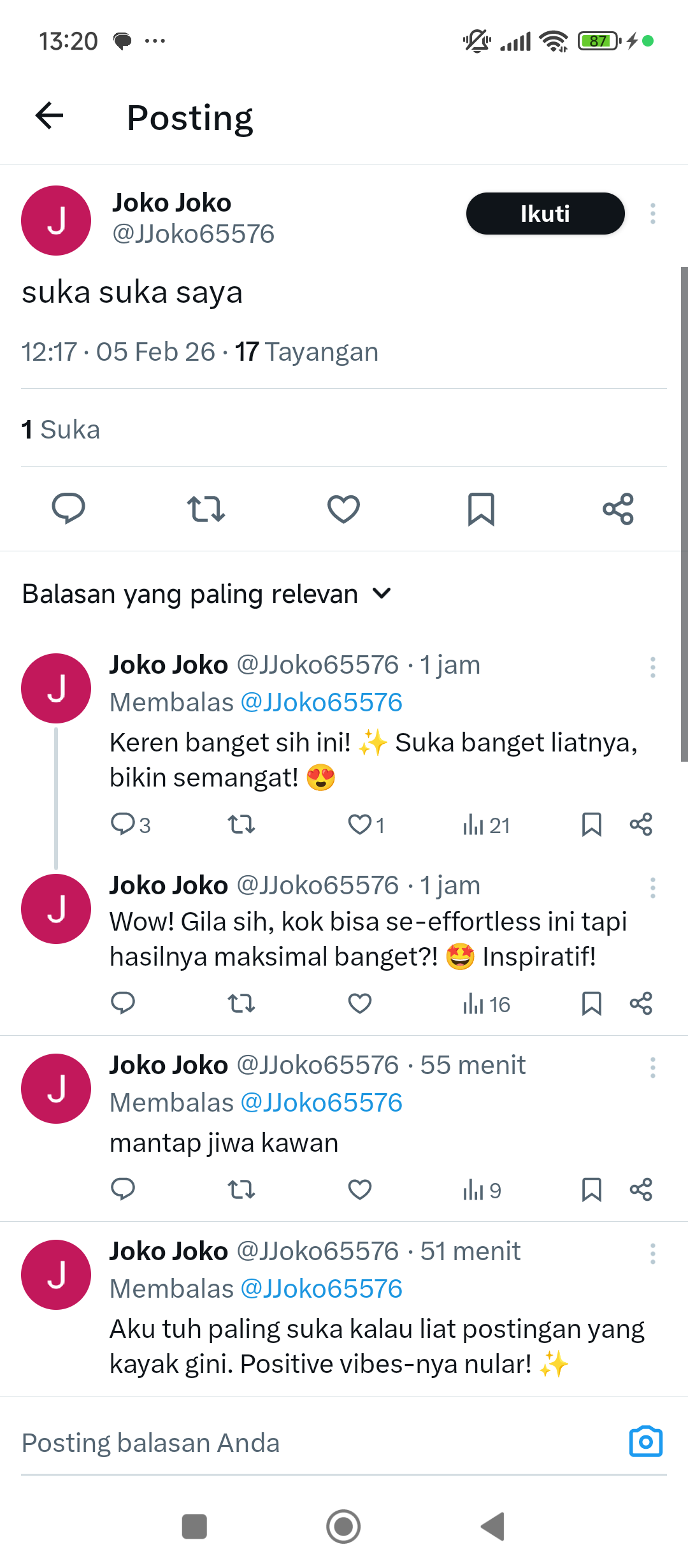
Task: Share the 'suka suka saya' post
Action: (618, 509)
